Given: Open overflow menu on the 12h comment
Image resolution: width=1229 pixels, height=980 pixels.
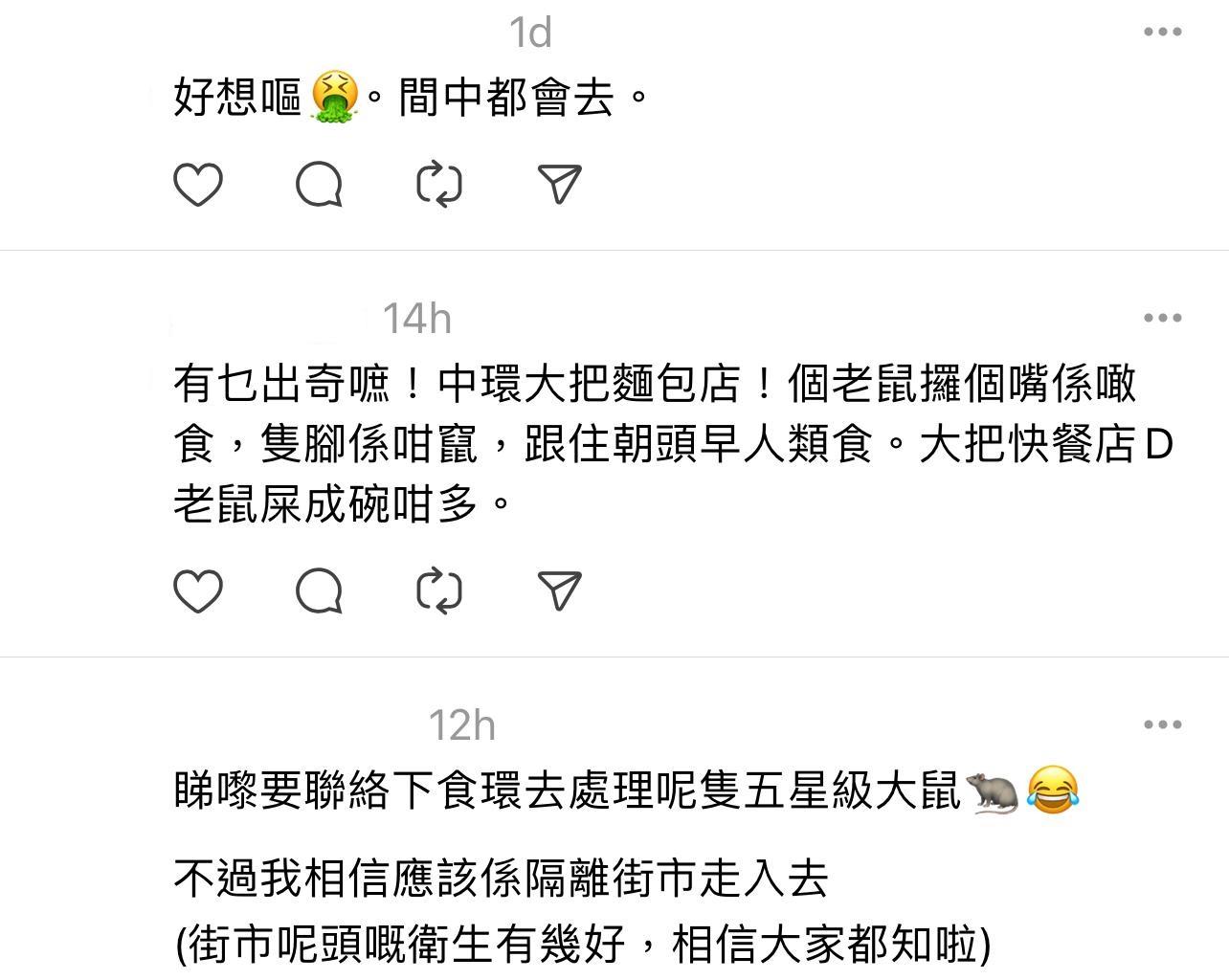Looking at the screenshot, I should (1162, 724).
